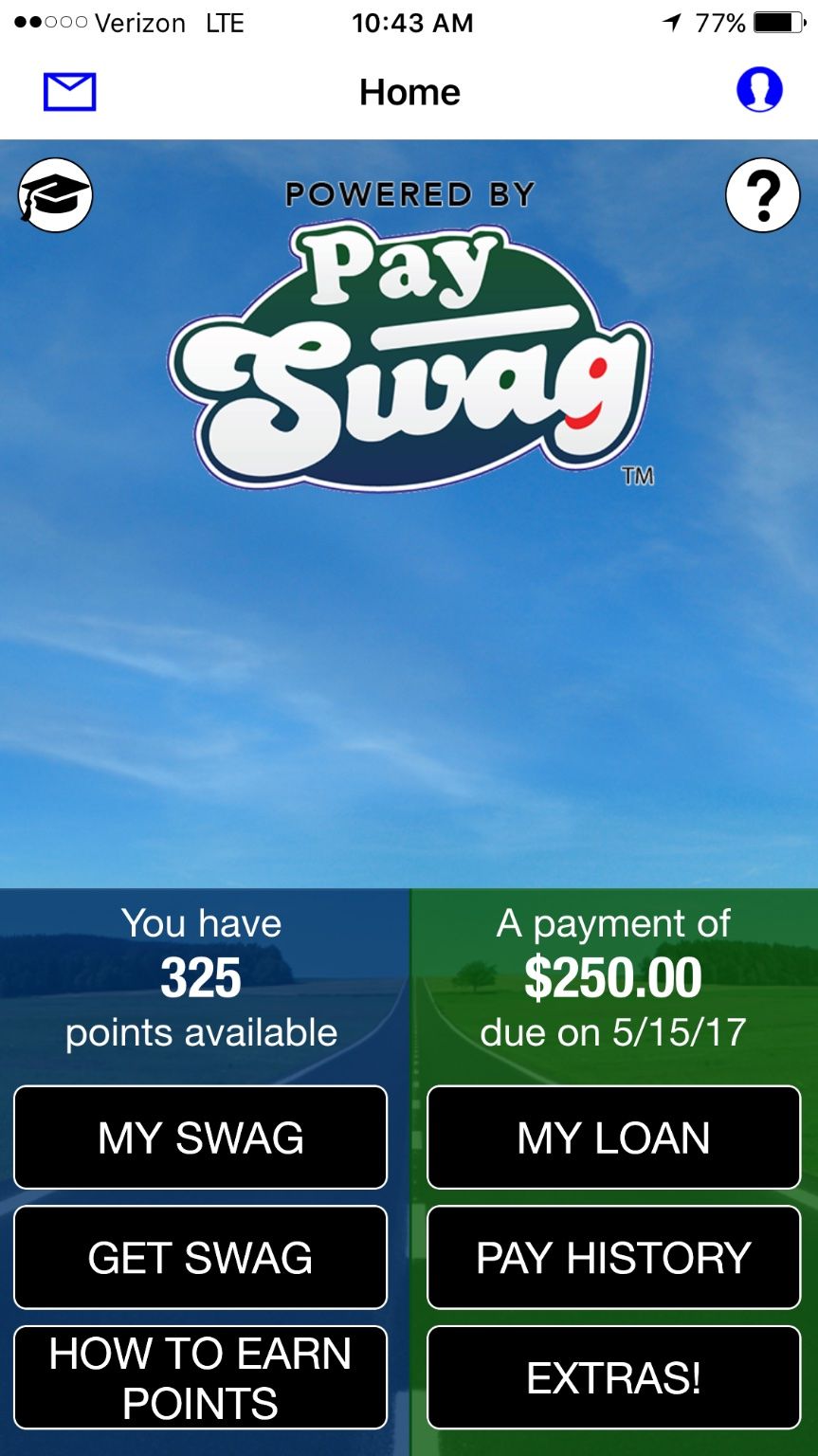This screenshot has height=1456, width=818.
Task: Open the question mark help icon
Action: (763, 195)
